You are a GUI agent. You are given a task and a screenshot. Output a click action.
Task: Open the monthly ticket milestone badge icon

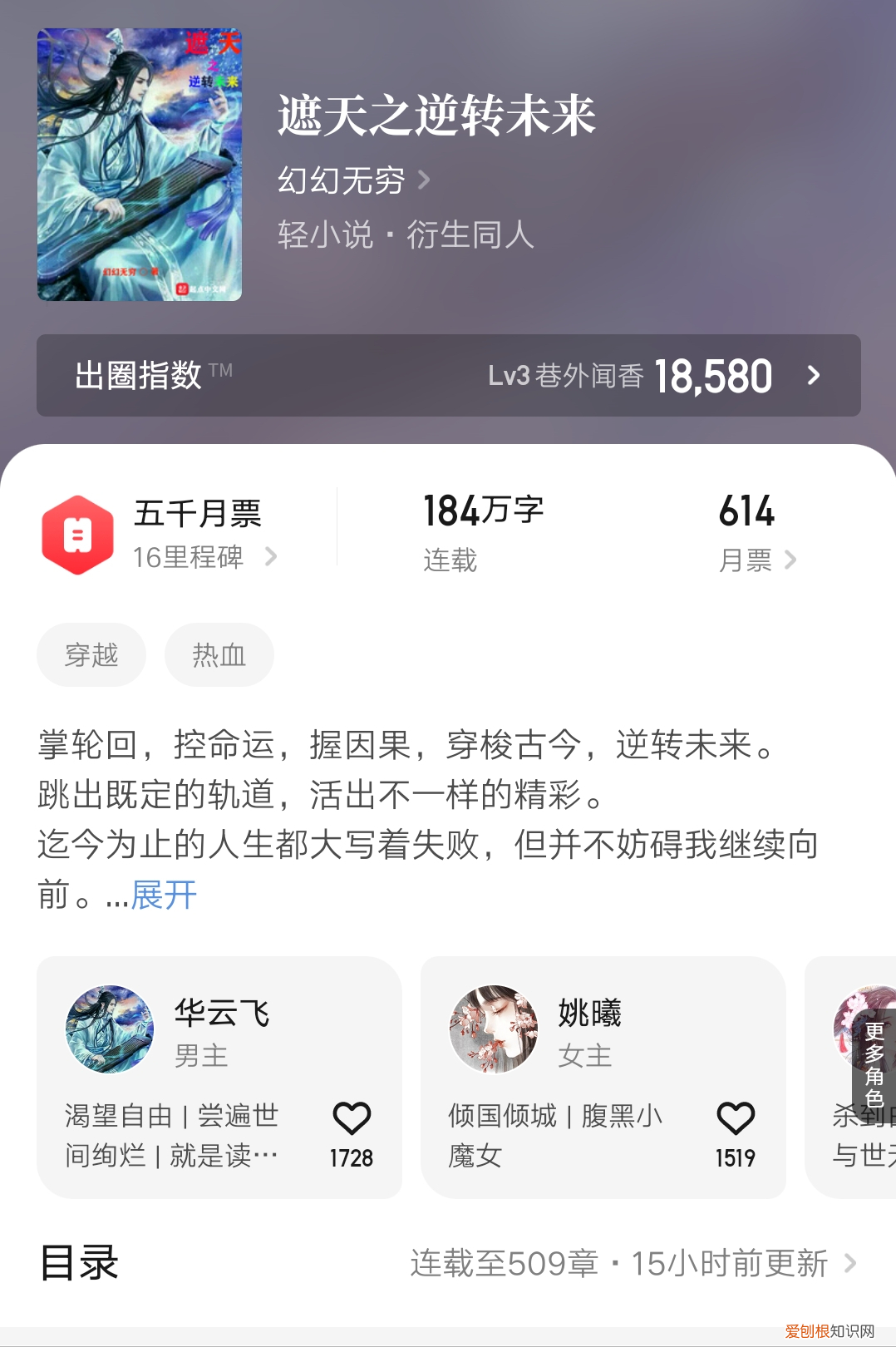tap(77, 536)
